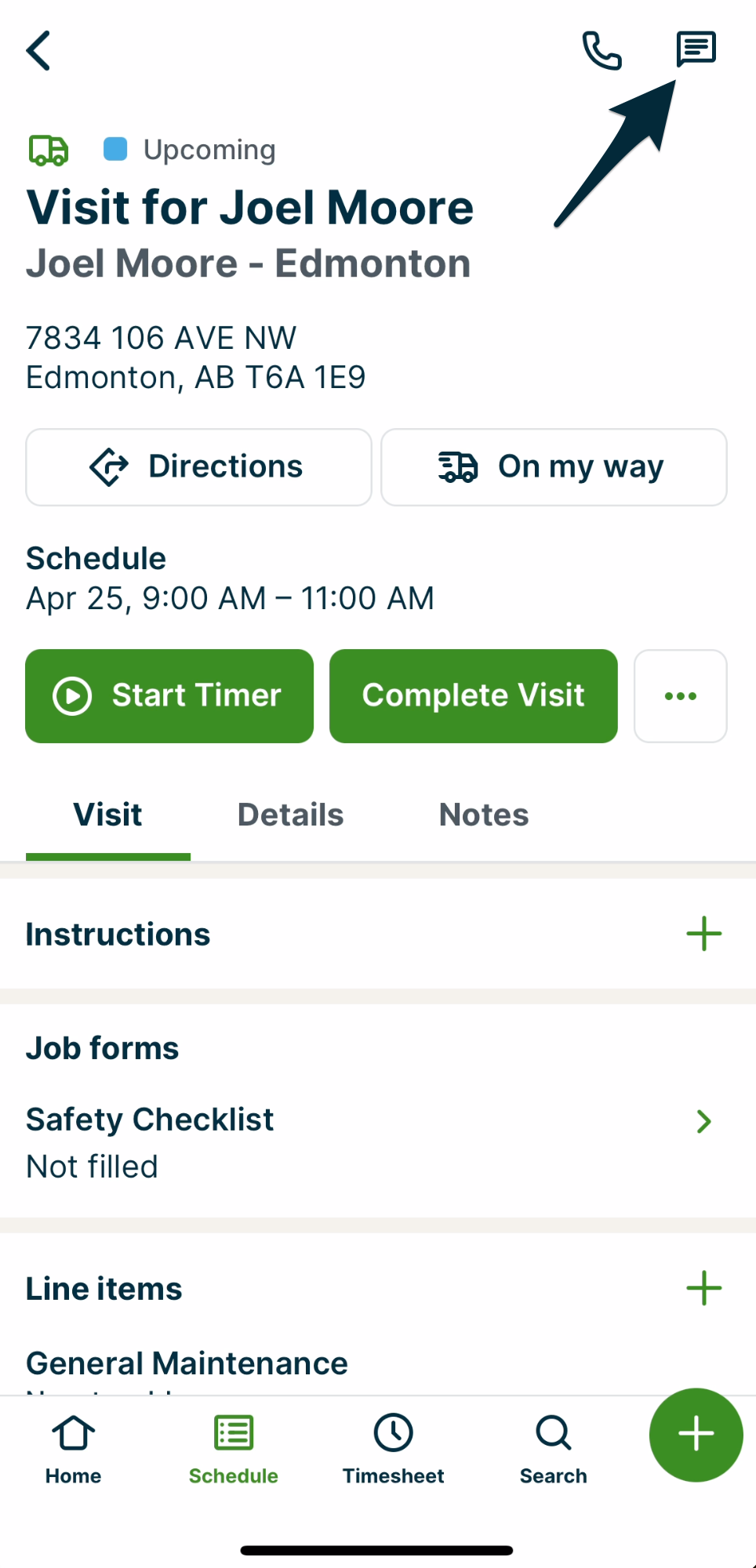Open the Schedule tab
This screenshot has height=1568, width=756.
click(234, 1449)
